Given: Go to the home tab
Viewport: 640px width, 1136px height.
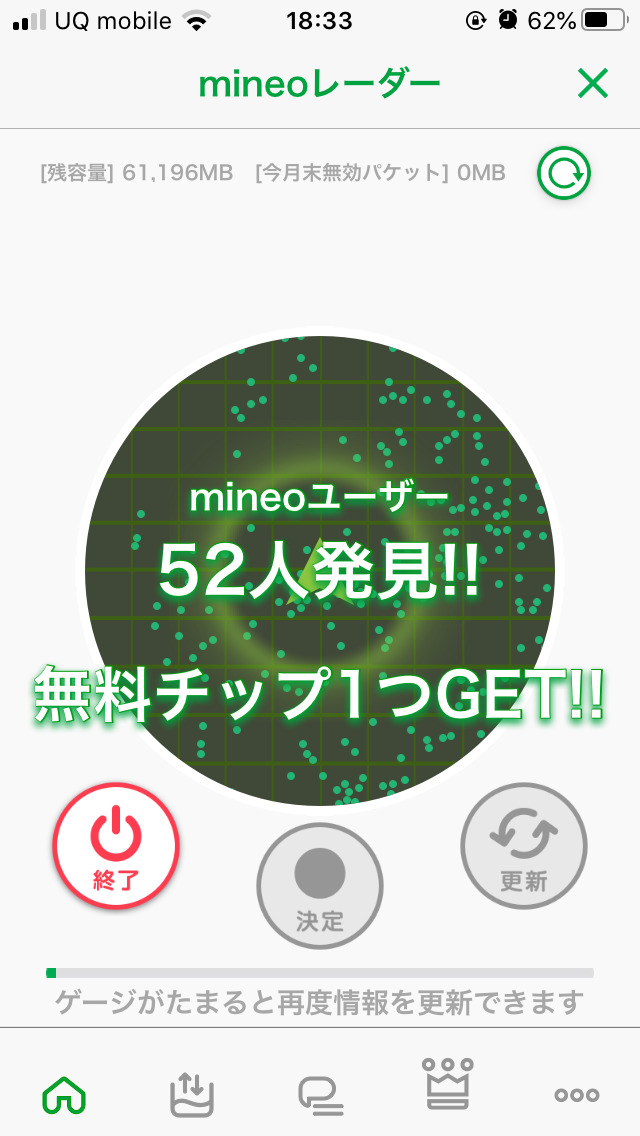Looking at the screenshot, I should (x=64, y=1095).
